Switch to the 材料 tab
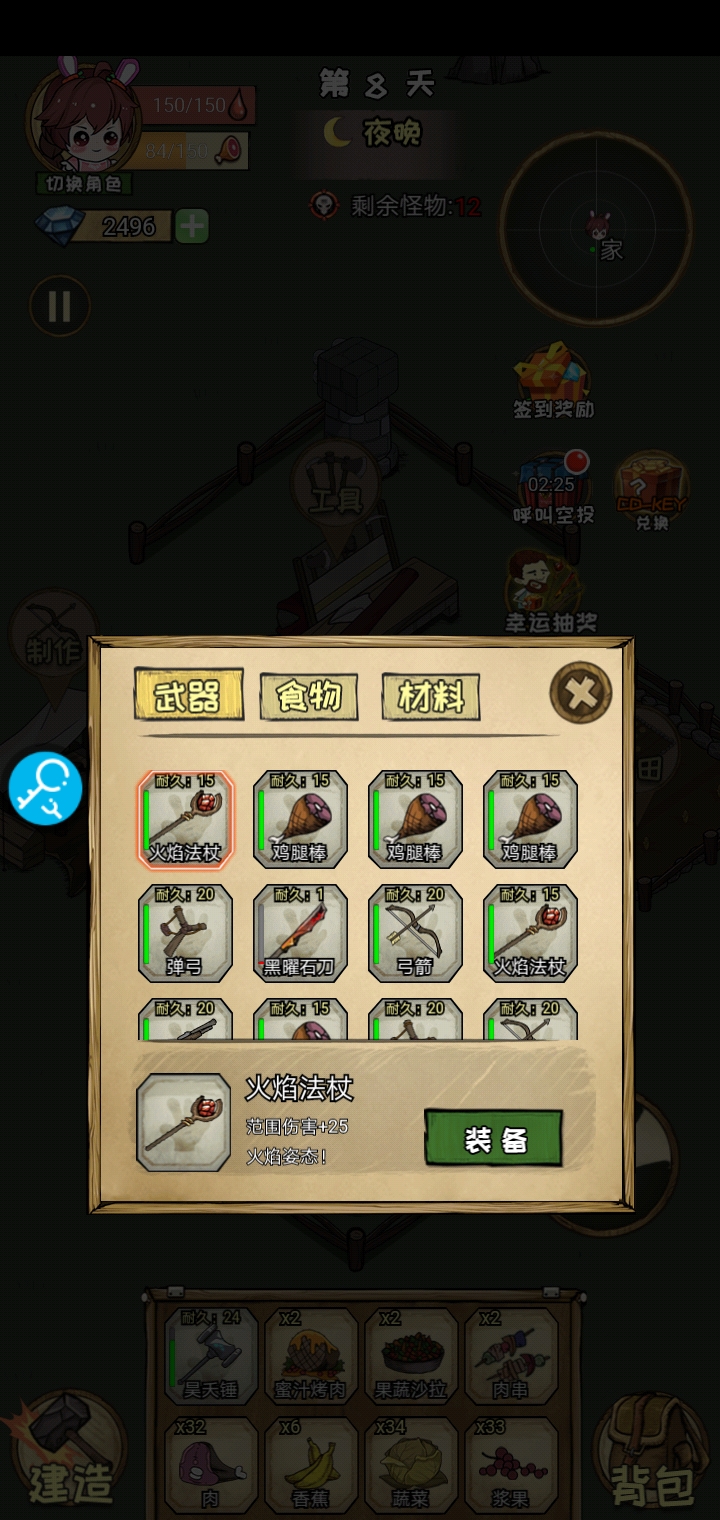The image size is (720, 1520). [431, 696]
